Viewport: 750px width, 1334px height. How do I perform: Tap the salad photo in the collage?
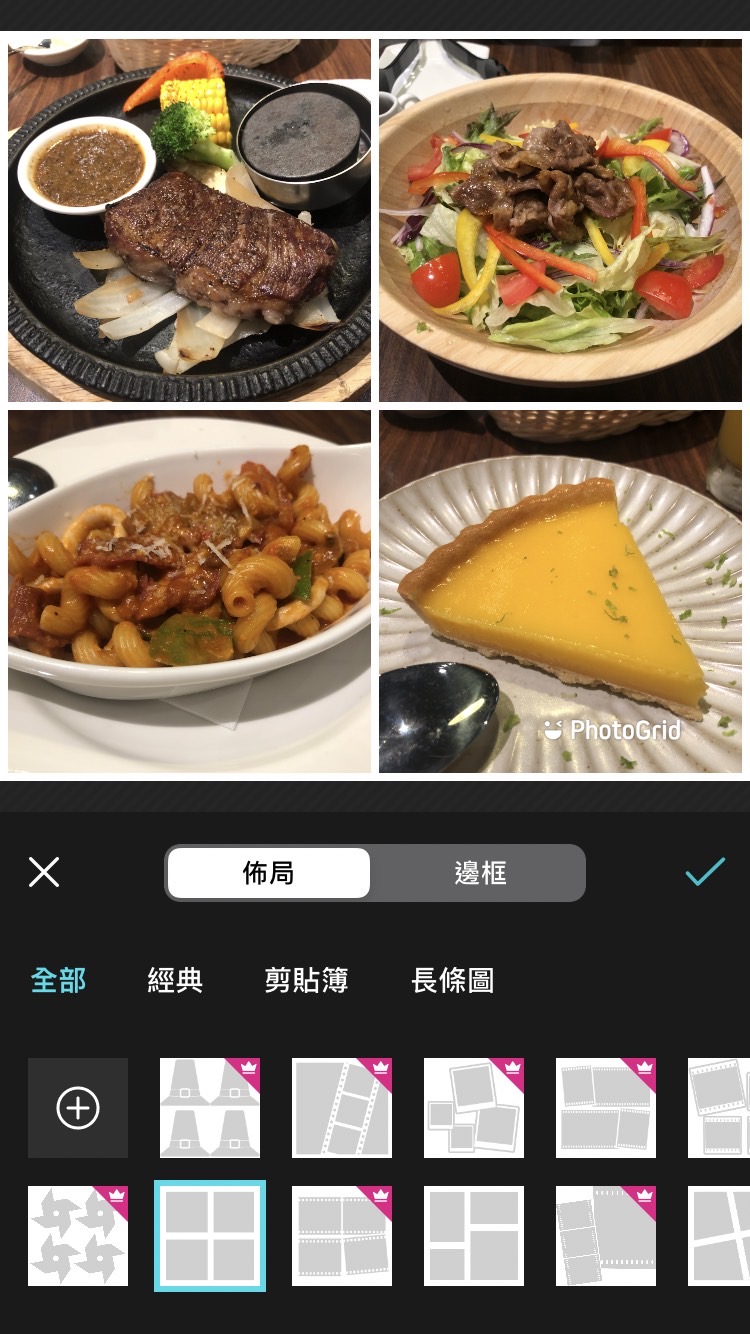click(x=560, y=219)
